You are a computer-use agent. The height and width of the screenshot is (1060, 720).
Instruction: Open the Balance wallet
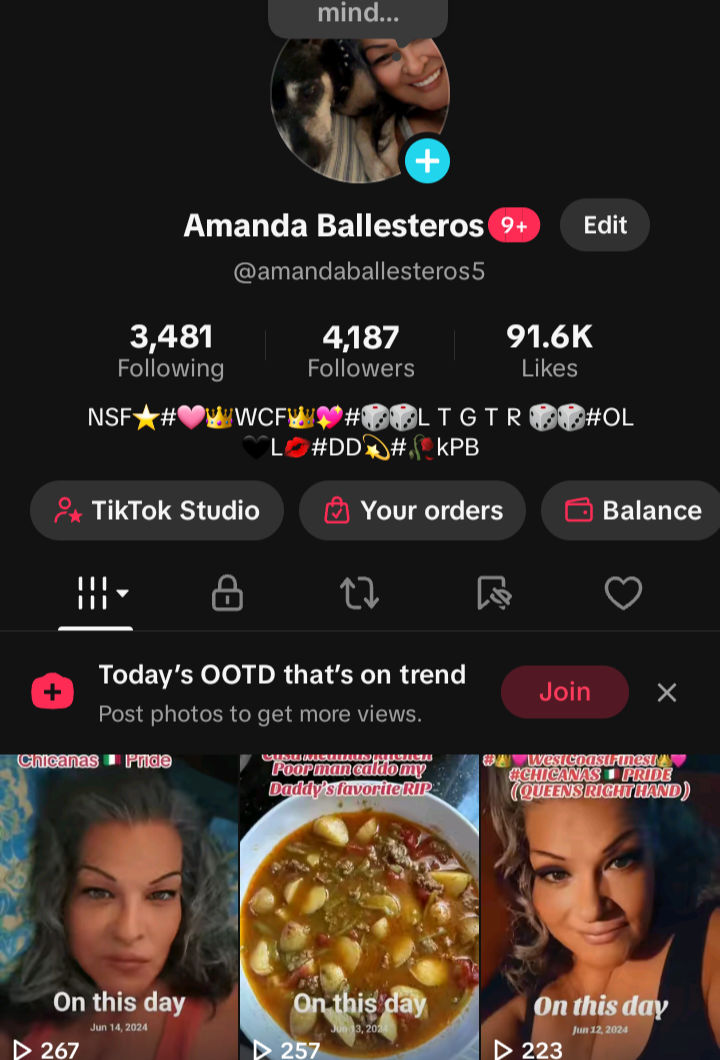(x=633, y=510)
